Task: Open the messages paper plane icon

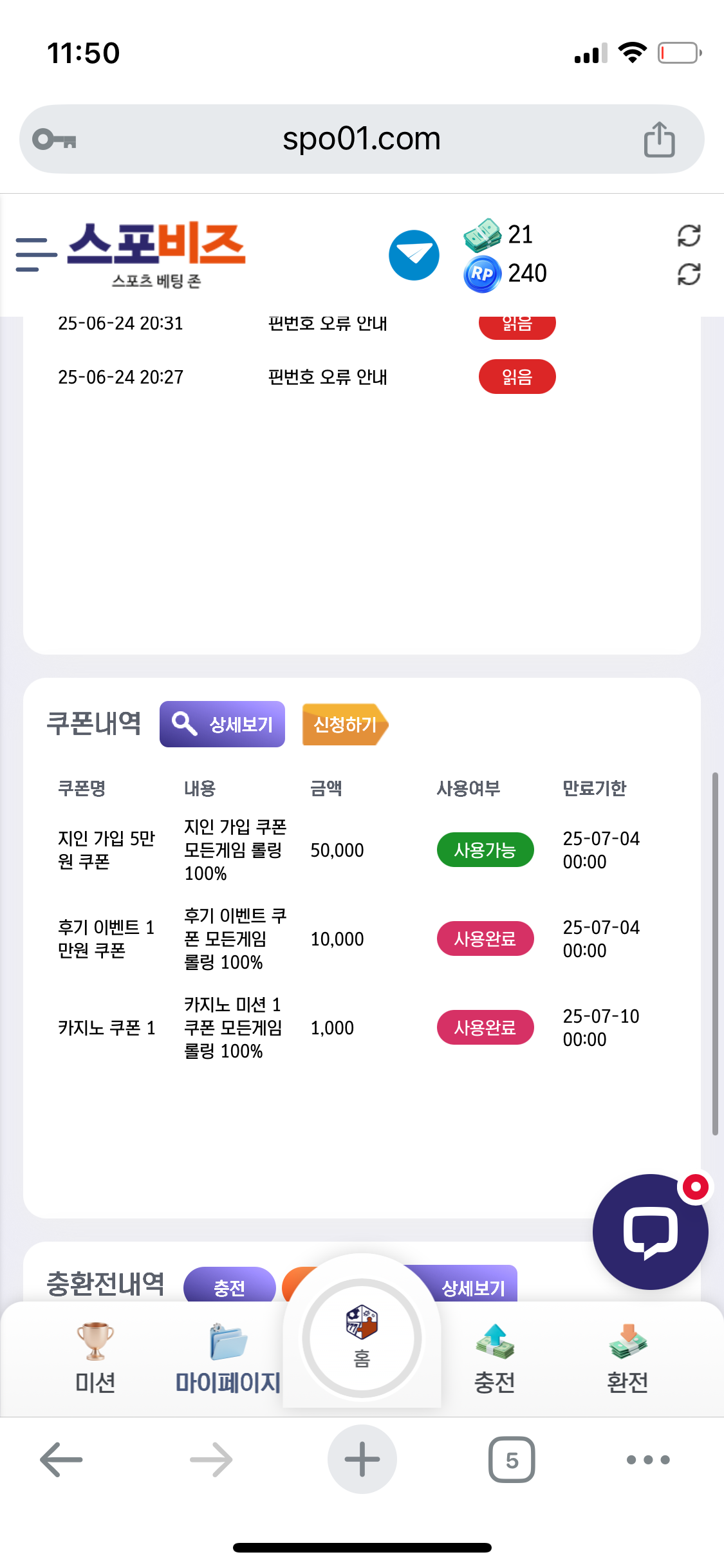Action: (x=414, y=255)
